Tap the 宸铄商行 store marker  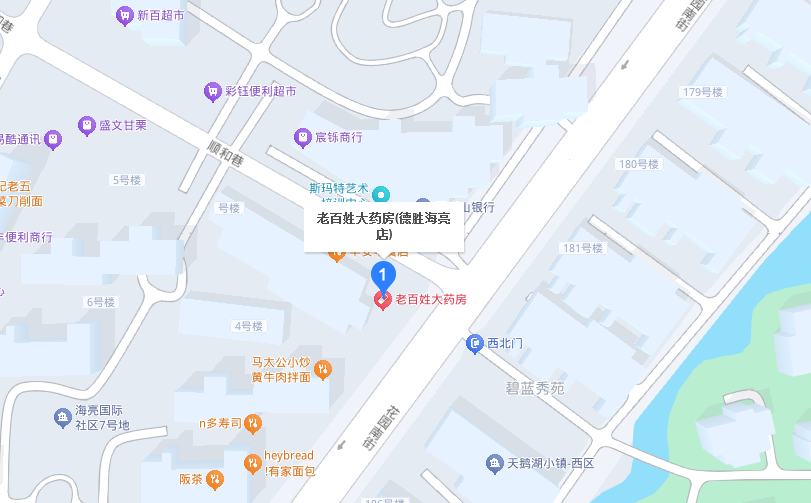point(302,137)
